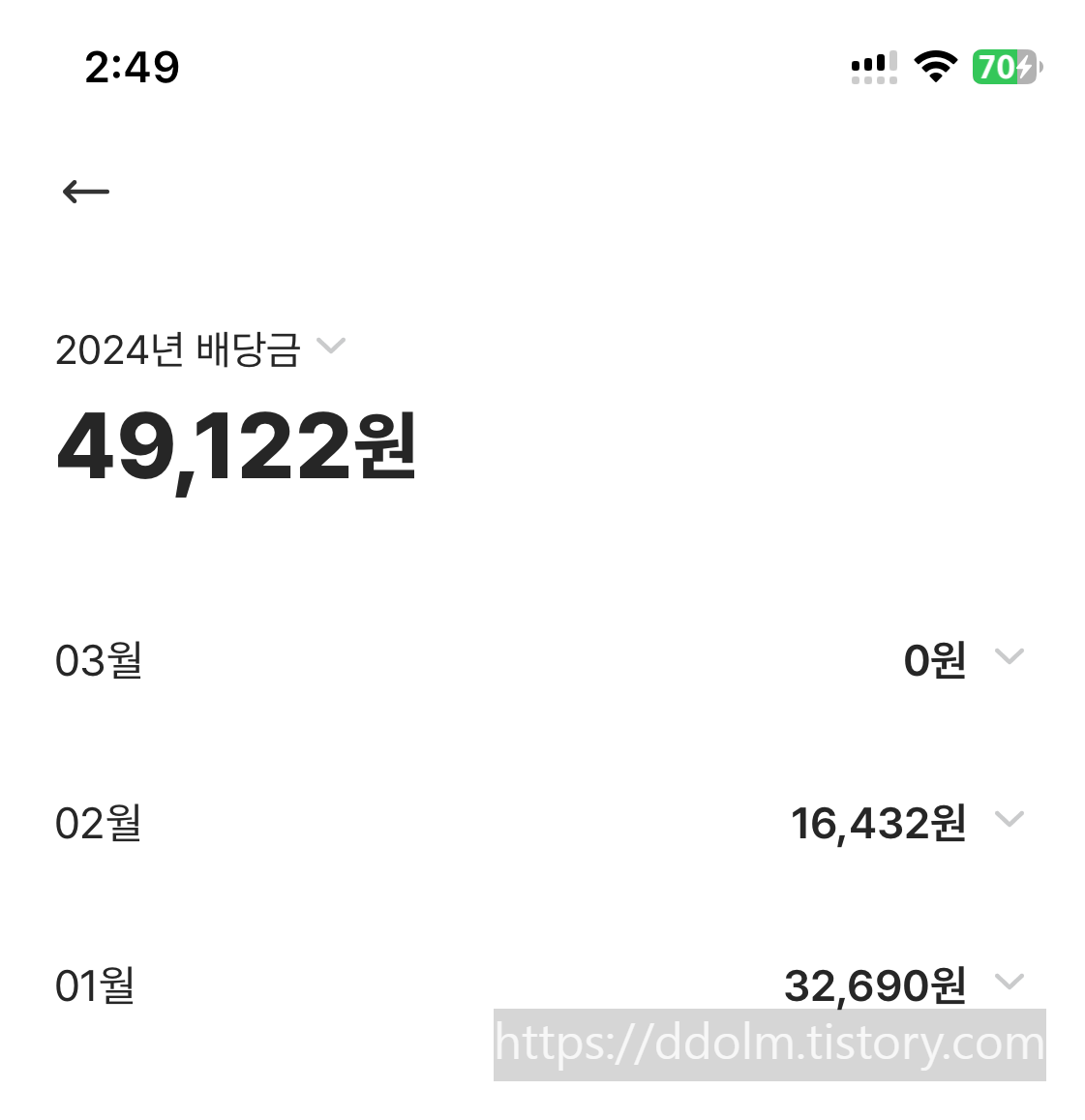Toggle open the January dividend breakdown

coord(1010,981)
